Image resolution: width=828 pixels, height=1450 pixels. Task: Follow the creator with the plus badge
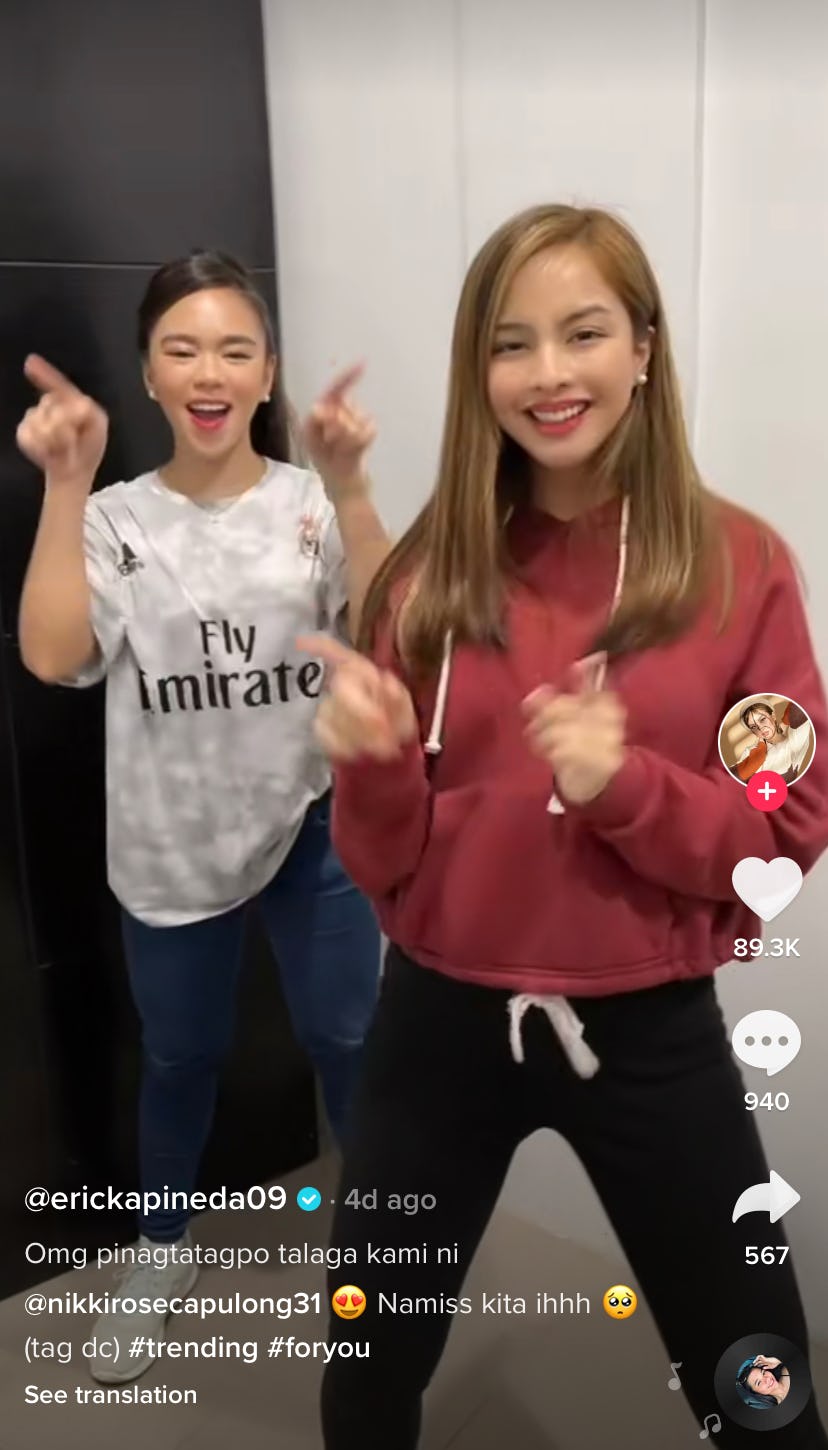766,792
